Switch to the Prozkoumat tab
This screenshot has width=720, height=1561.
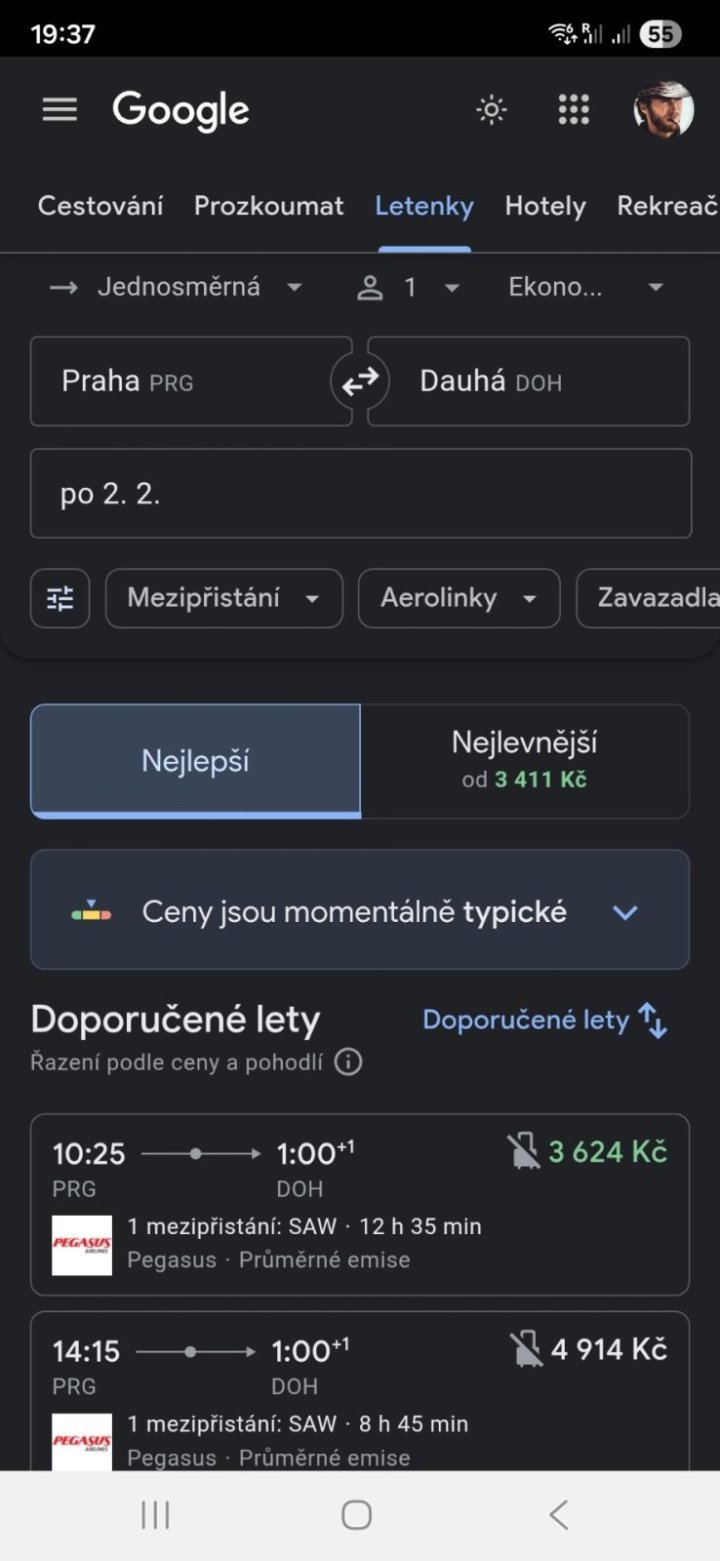point(268,206)
